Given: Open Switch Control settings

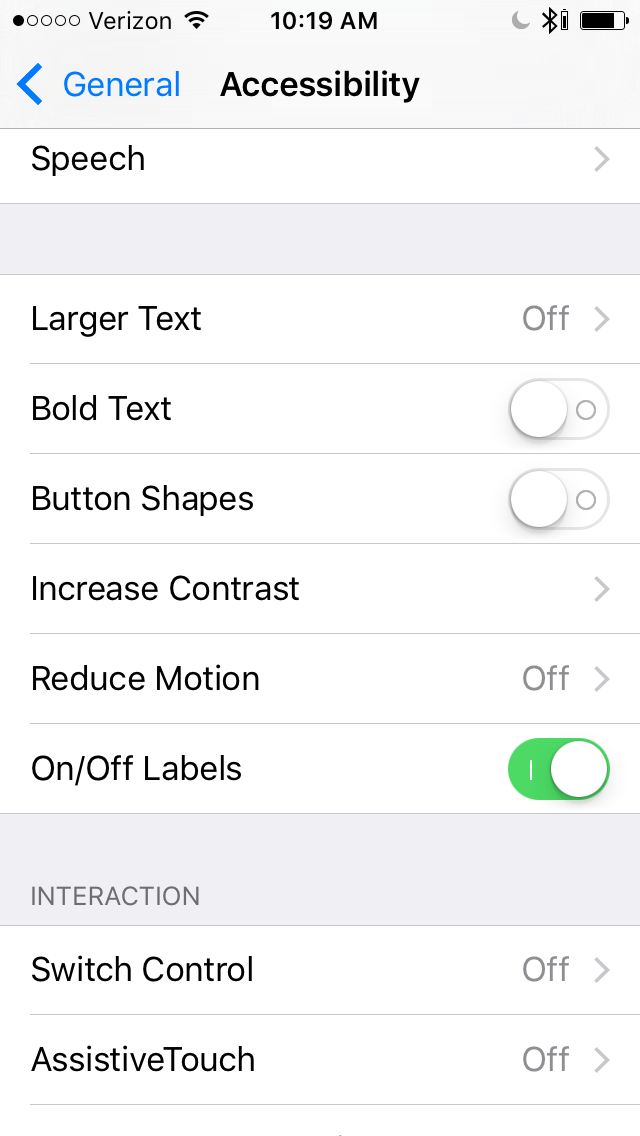Looking at the screenshot, I should (320, 970).
